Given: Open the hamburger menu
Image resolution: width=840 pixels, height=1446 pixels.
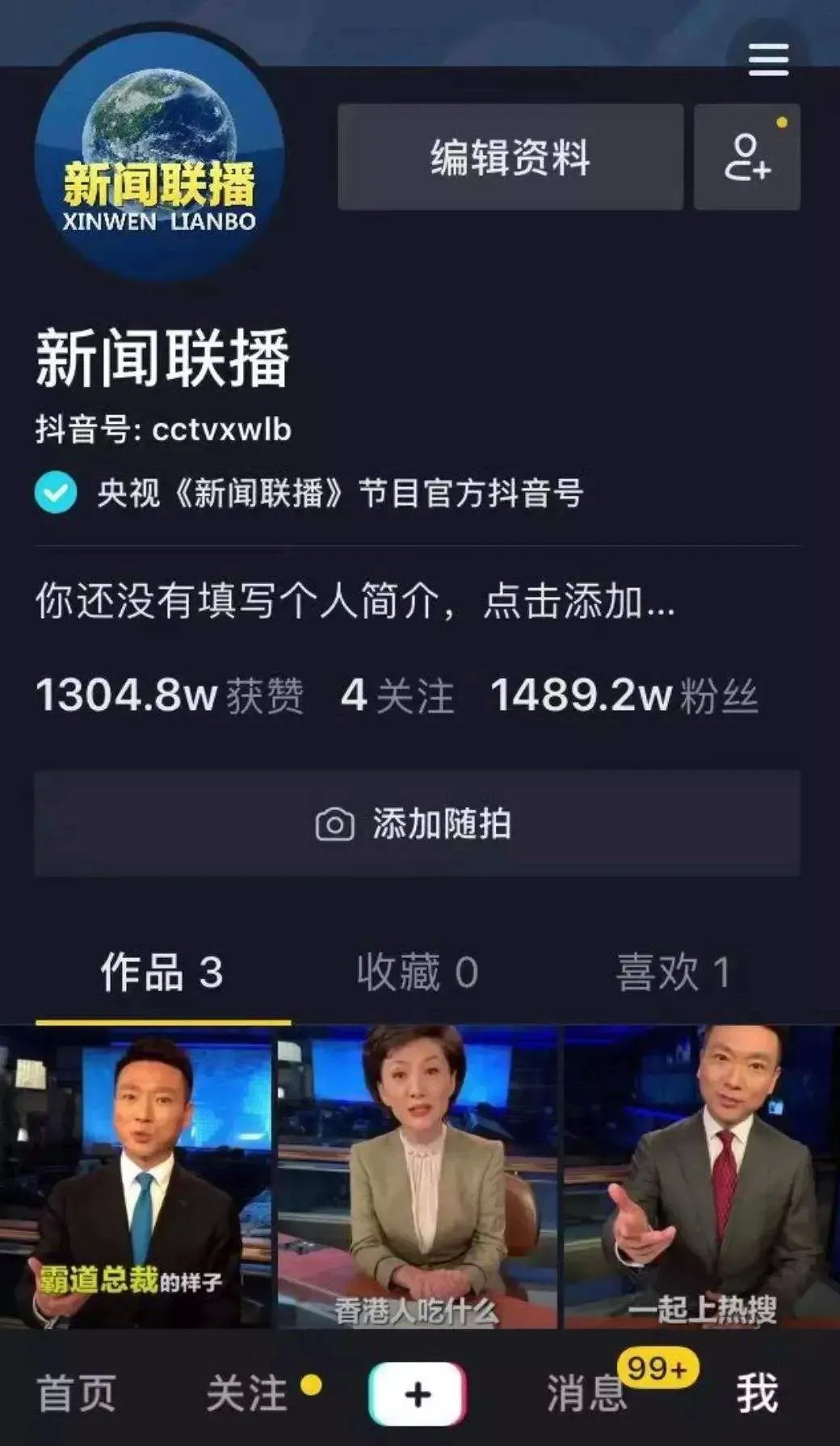Looking at the screenshot, I should pyautogui.click(x=768, y=60).
